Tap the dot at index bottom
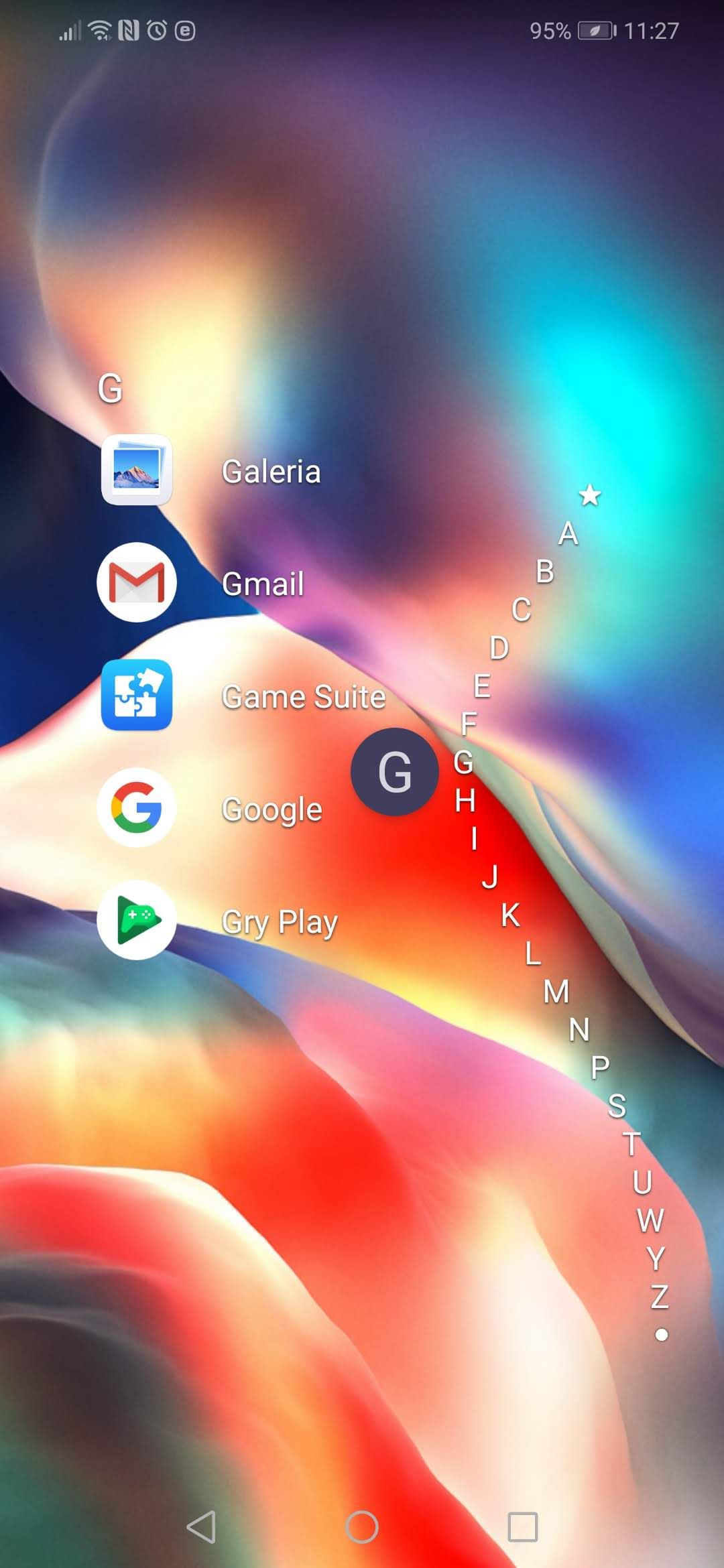 coord(661,1335)
